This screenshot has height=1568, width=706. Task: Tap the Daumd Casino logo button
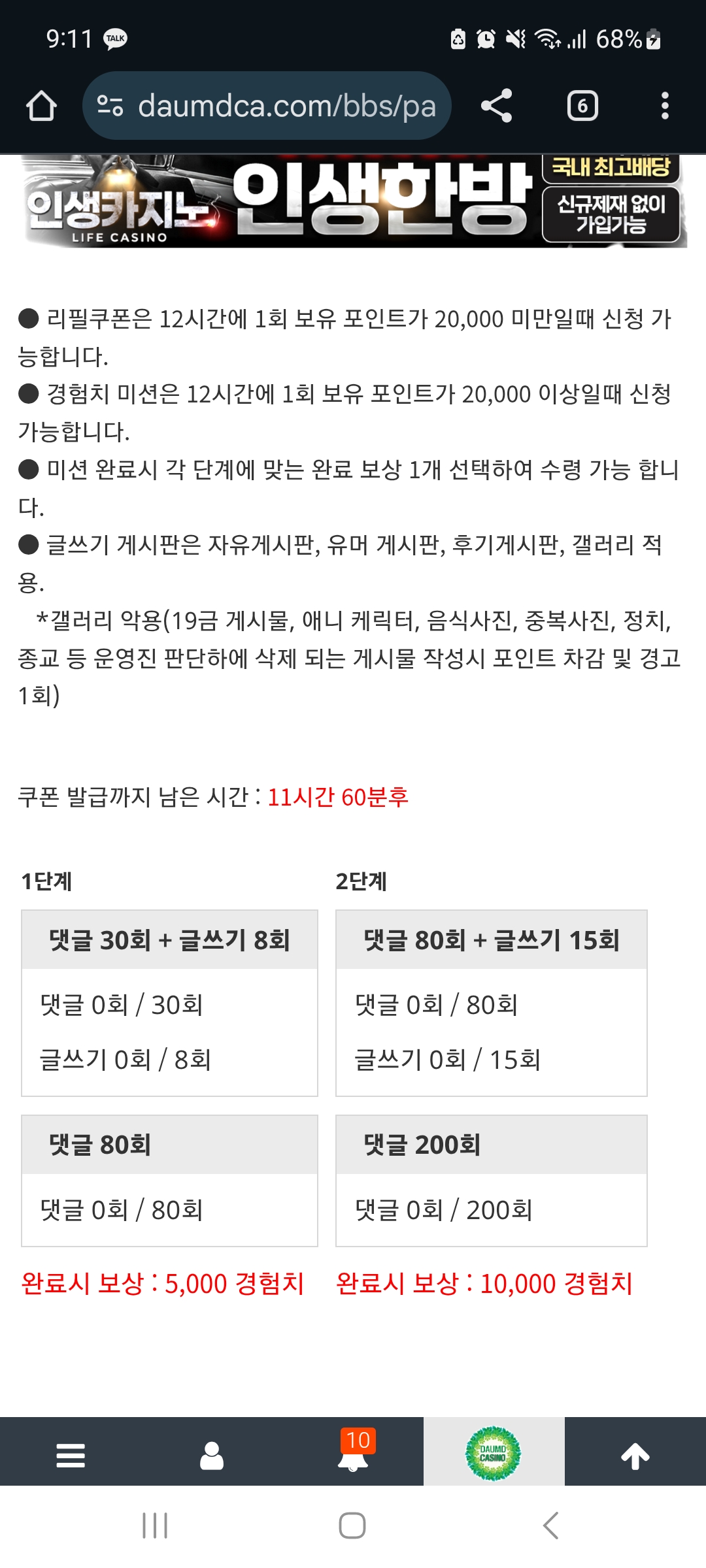tap(494, 1454)
